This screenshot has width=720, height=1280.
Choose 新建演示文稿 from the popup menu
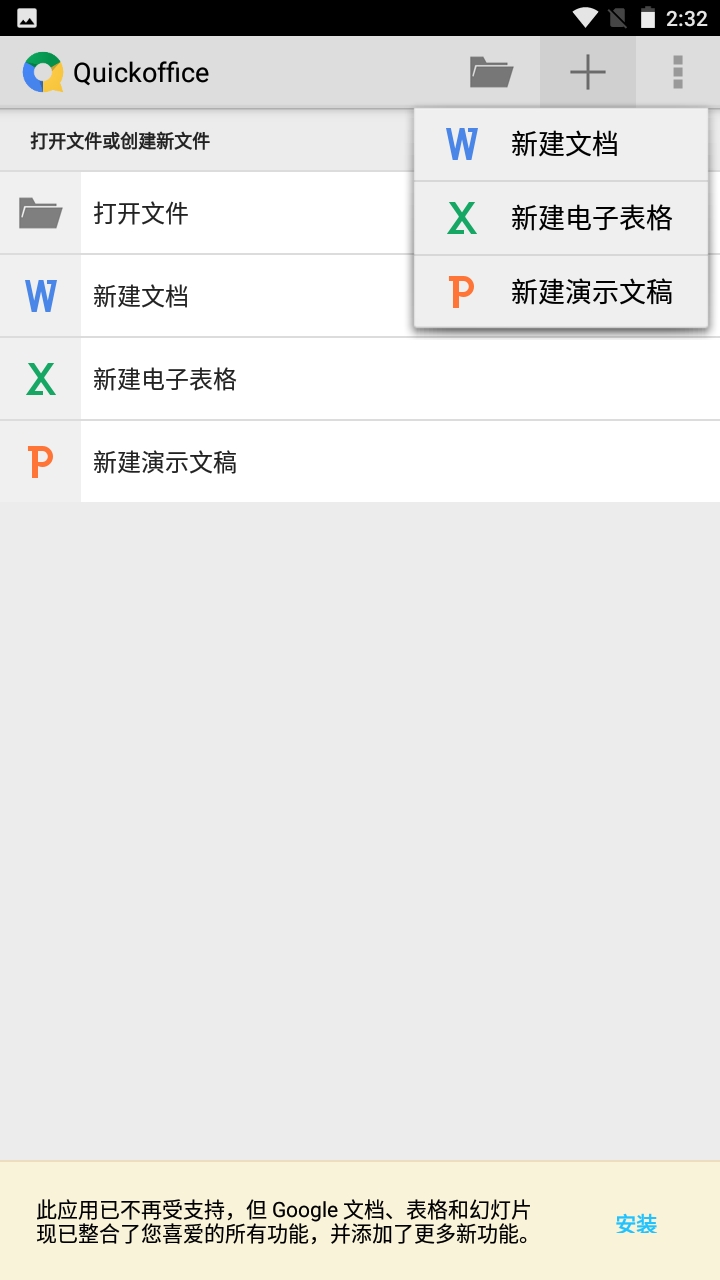590,292
